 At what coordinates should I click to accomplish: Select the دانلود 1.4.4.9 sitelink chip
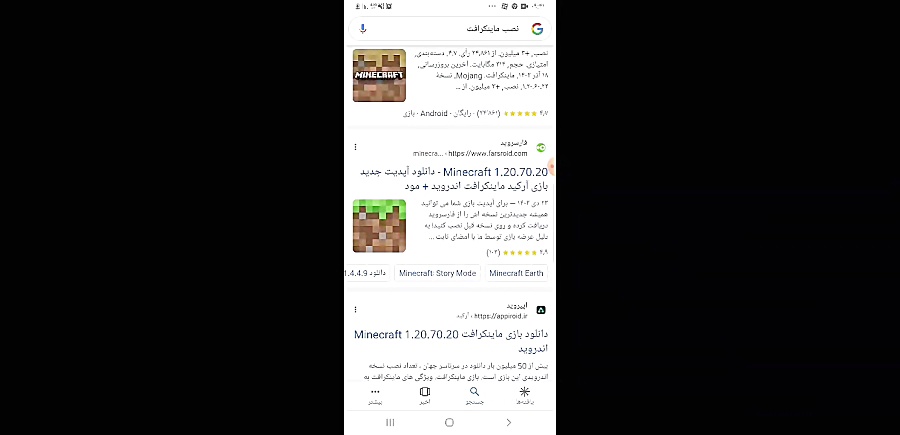366,273
